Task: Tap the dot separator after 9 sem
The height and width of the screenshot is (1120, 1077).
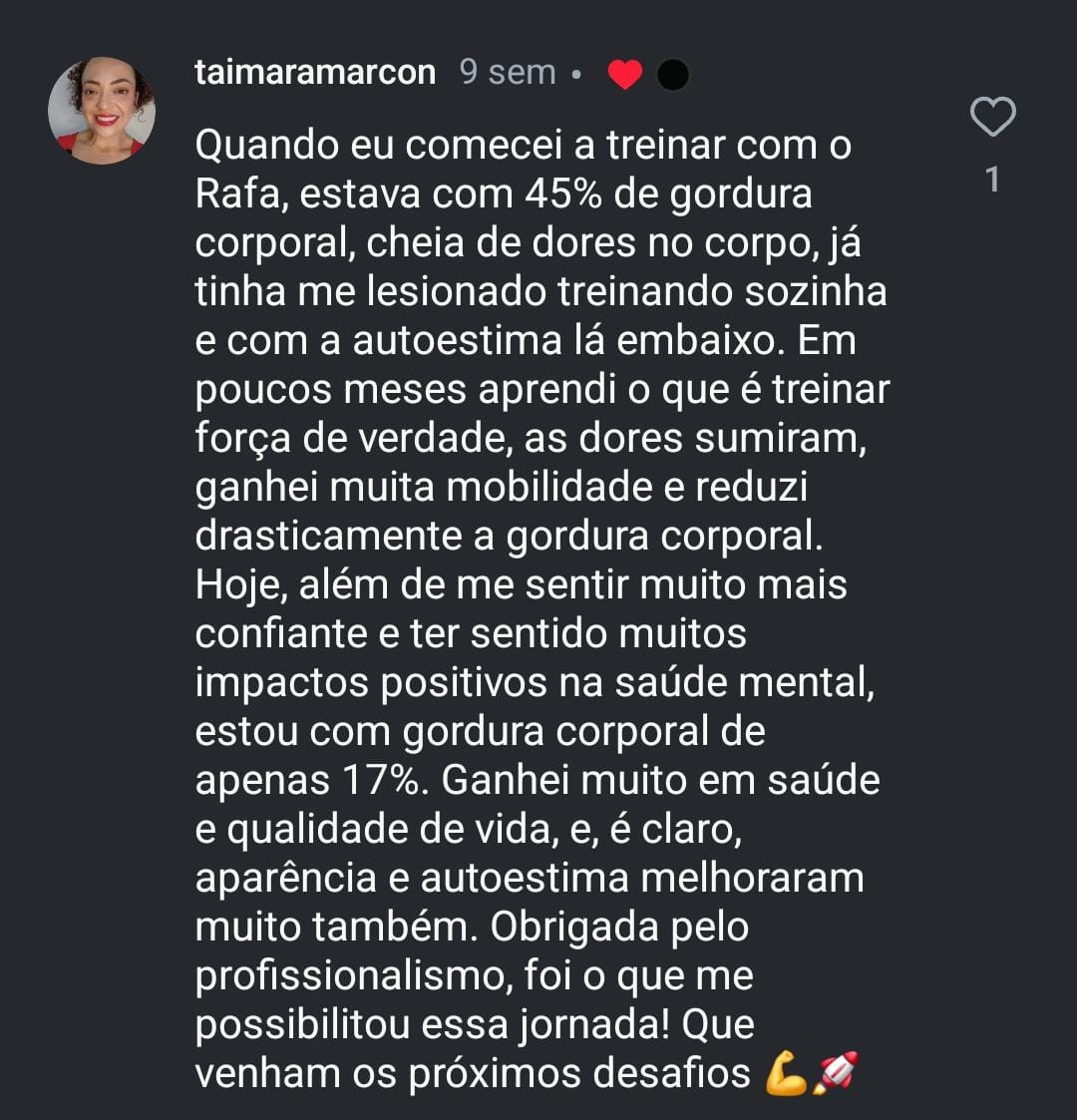Action: [x=576, y=73]
